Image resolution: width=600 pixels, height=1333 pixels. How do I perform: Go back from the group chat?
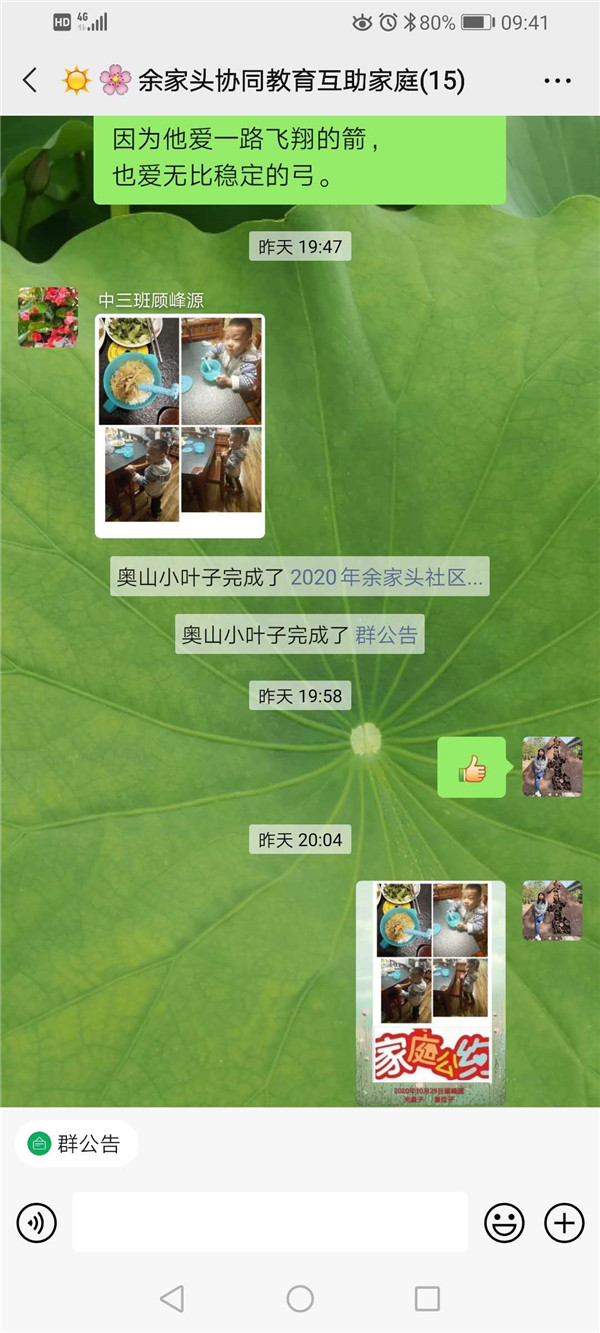coord(30,81)
